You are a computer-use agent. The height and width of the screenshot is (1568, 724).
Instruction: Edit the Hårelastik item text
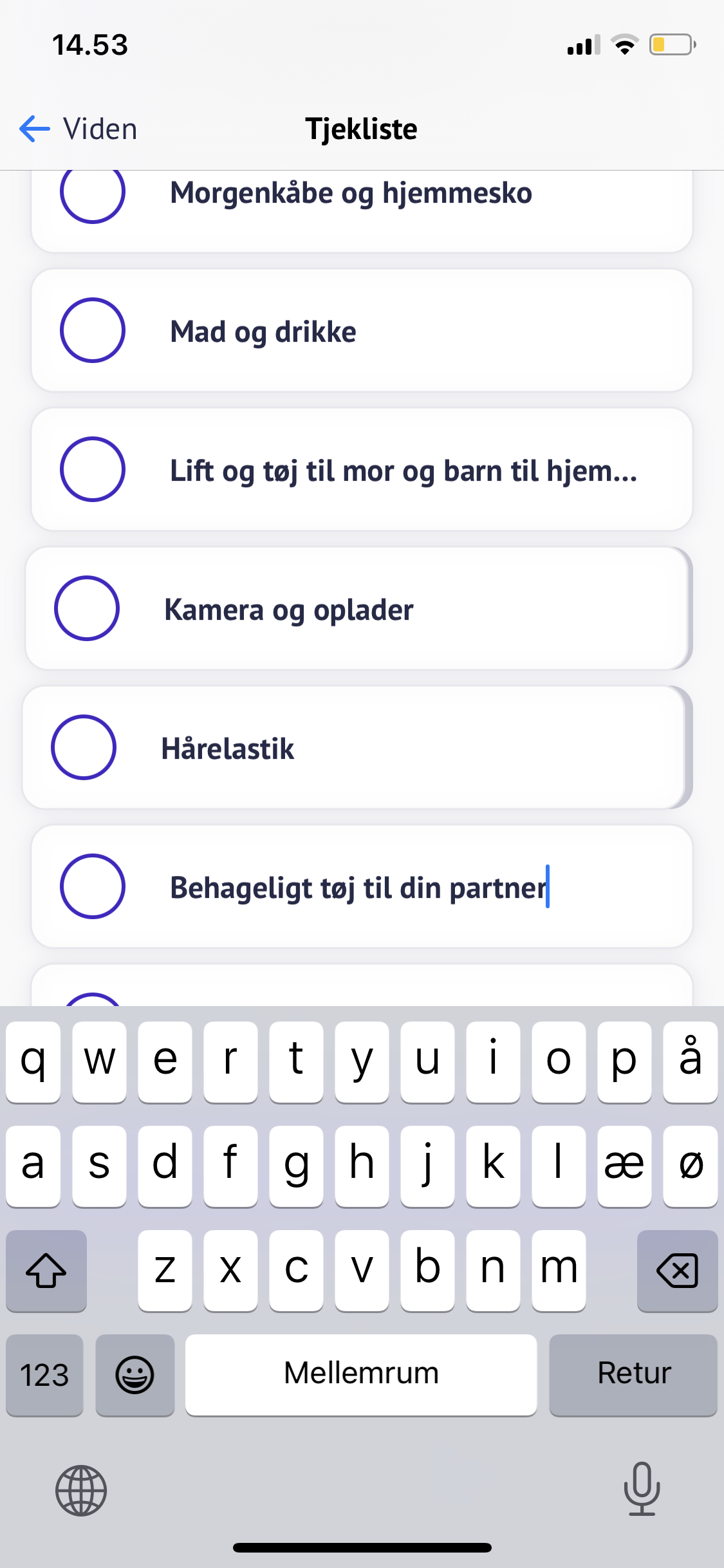[228, 749]
